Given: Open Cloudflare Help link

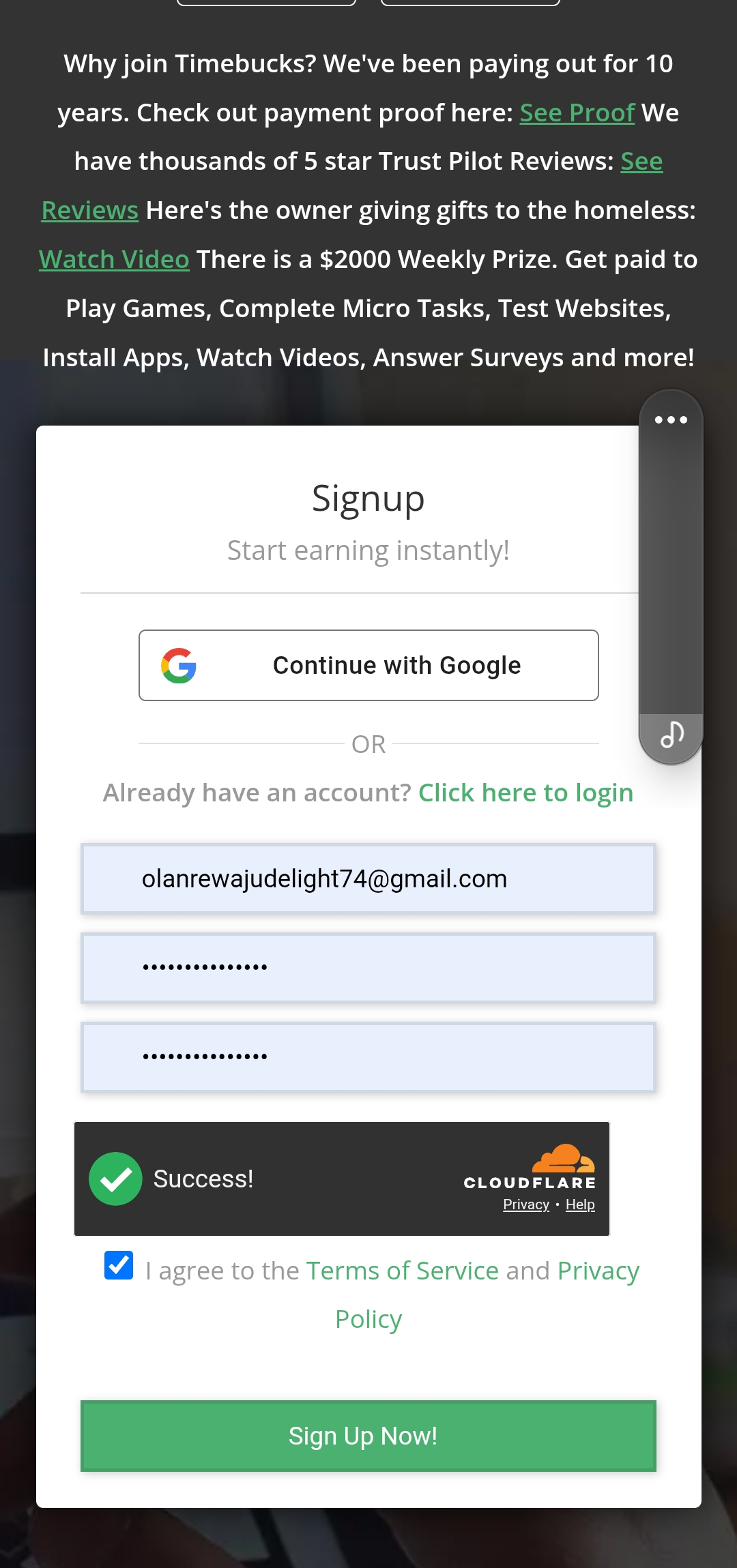Looking at the screenshot, I should 580,1204.
